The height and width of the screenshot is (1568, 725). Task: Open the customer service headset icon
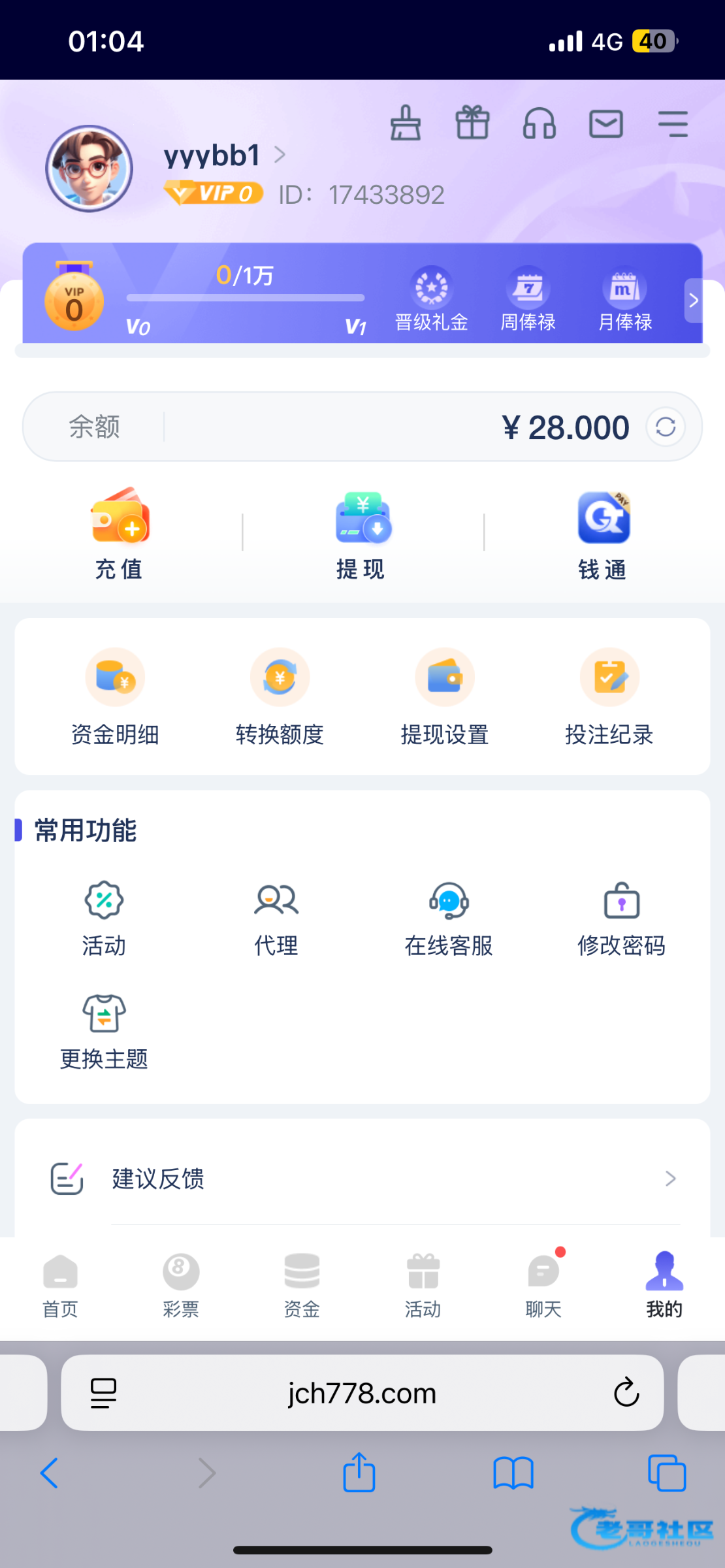click(x=539, y=123)
